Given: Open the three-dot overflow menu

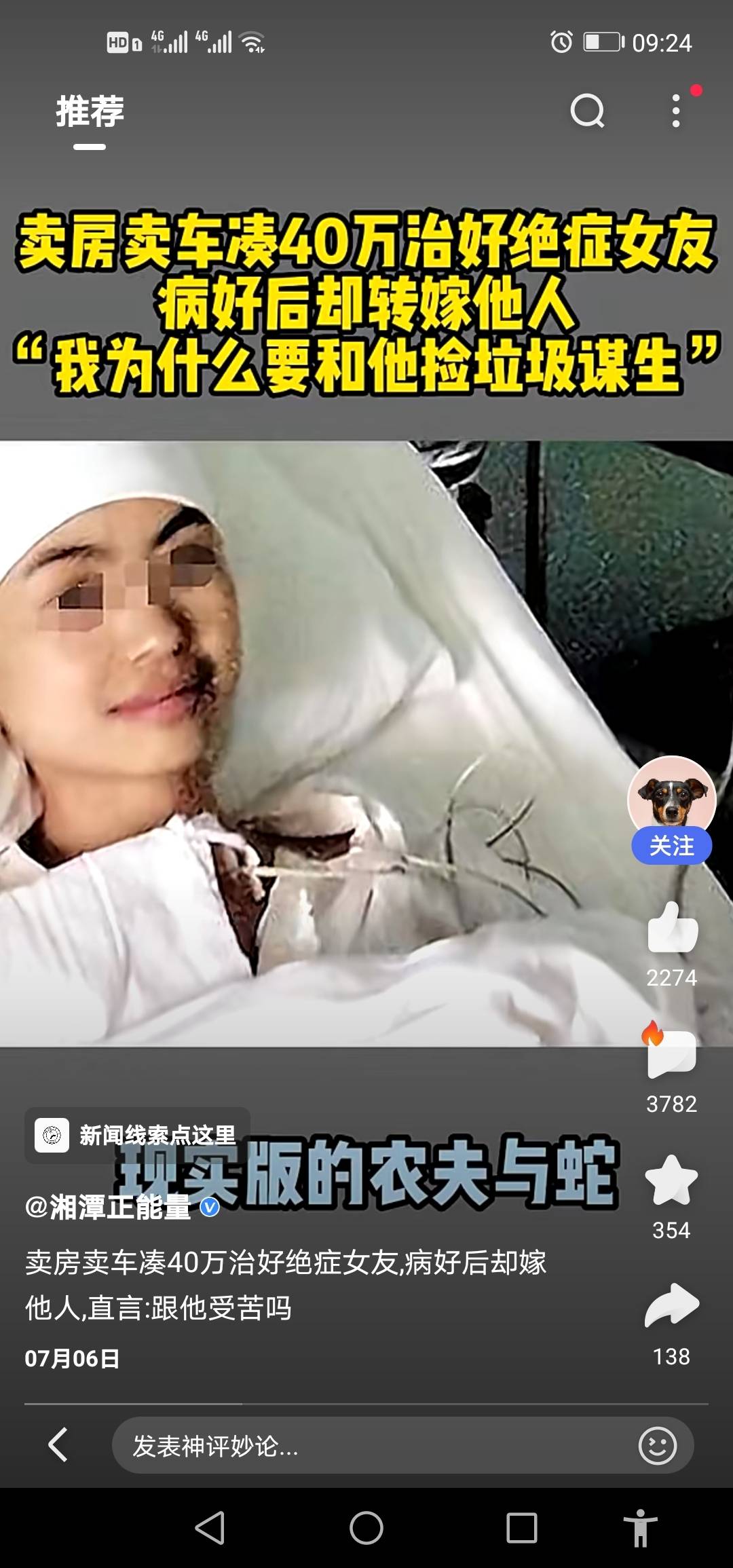Looking at the screenshot, I should click(675, 111).
